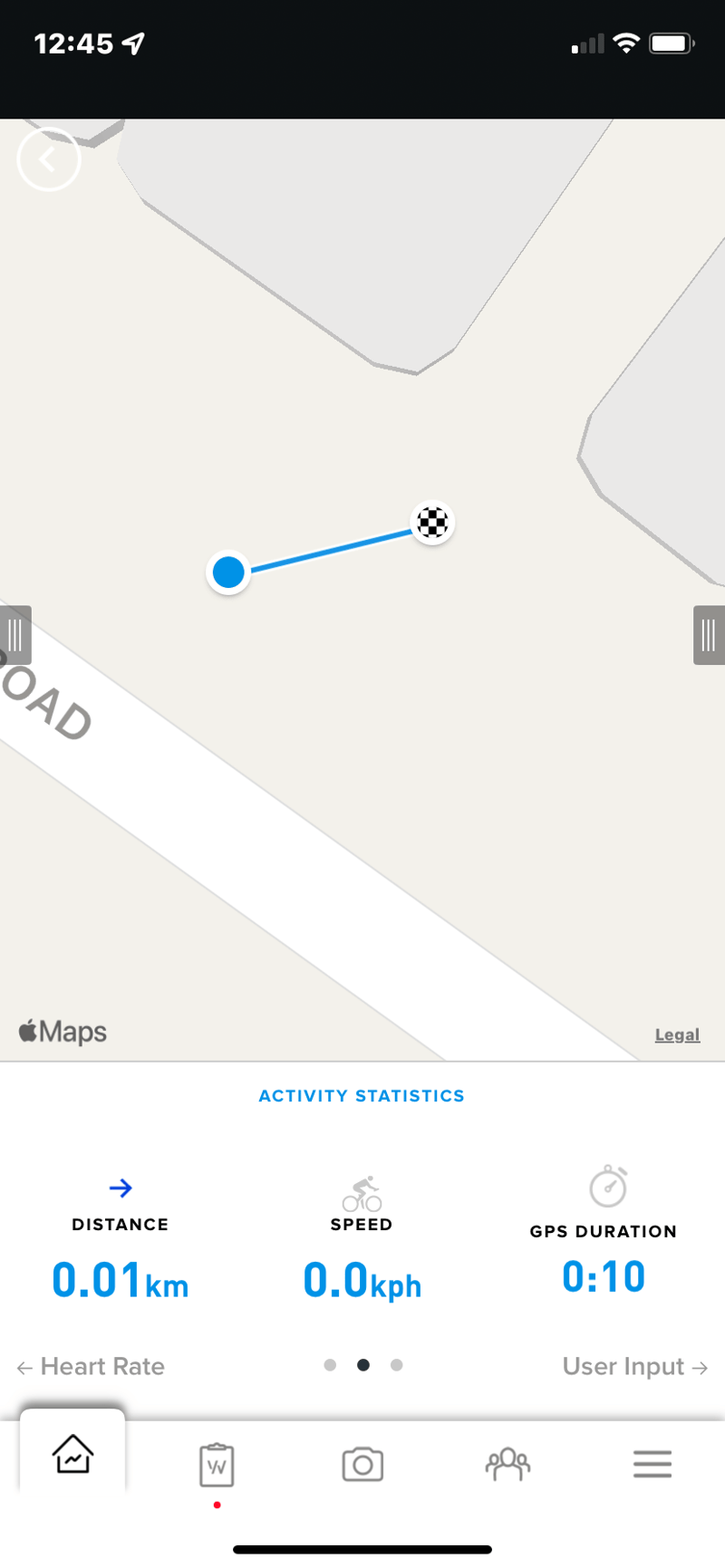Viewport: 725px width, 1568px height.
Task: Open the camera tab
Action: tap(362, 1464)
